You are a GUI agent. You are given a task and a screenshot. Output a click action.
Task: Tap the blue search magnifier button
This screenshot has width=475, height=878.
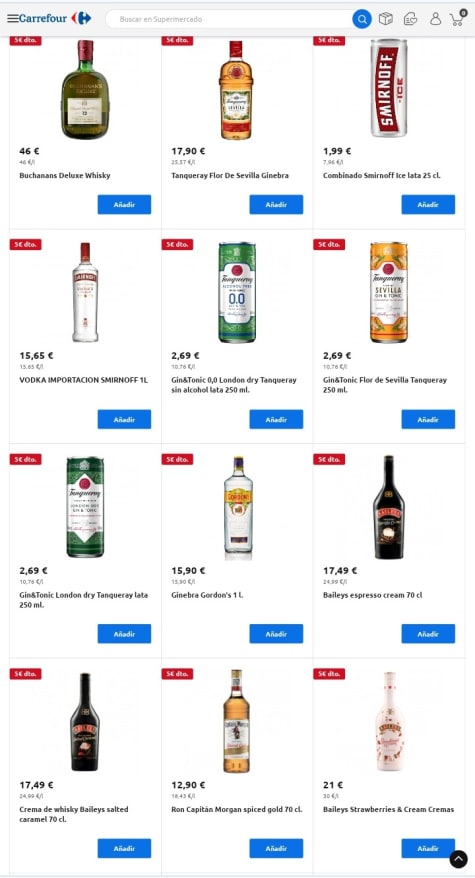pos(362,19)
